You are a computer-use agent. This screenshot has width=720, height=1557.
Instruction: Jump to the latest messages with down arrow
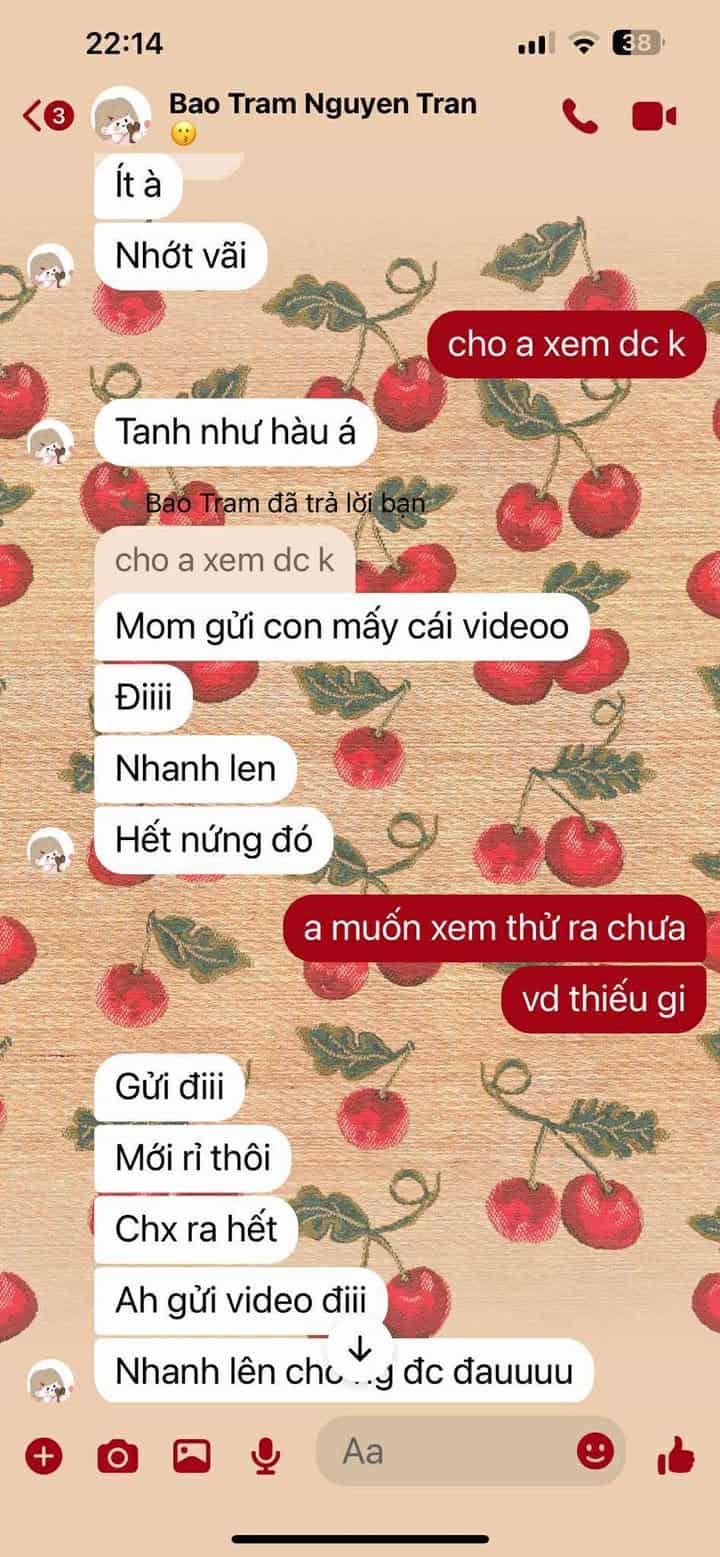[x=360, y=1348]
